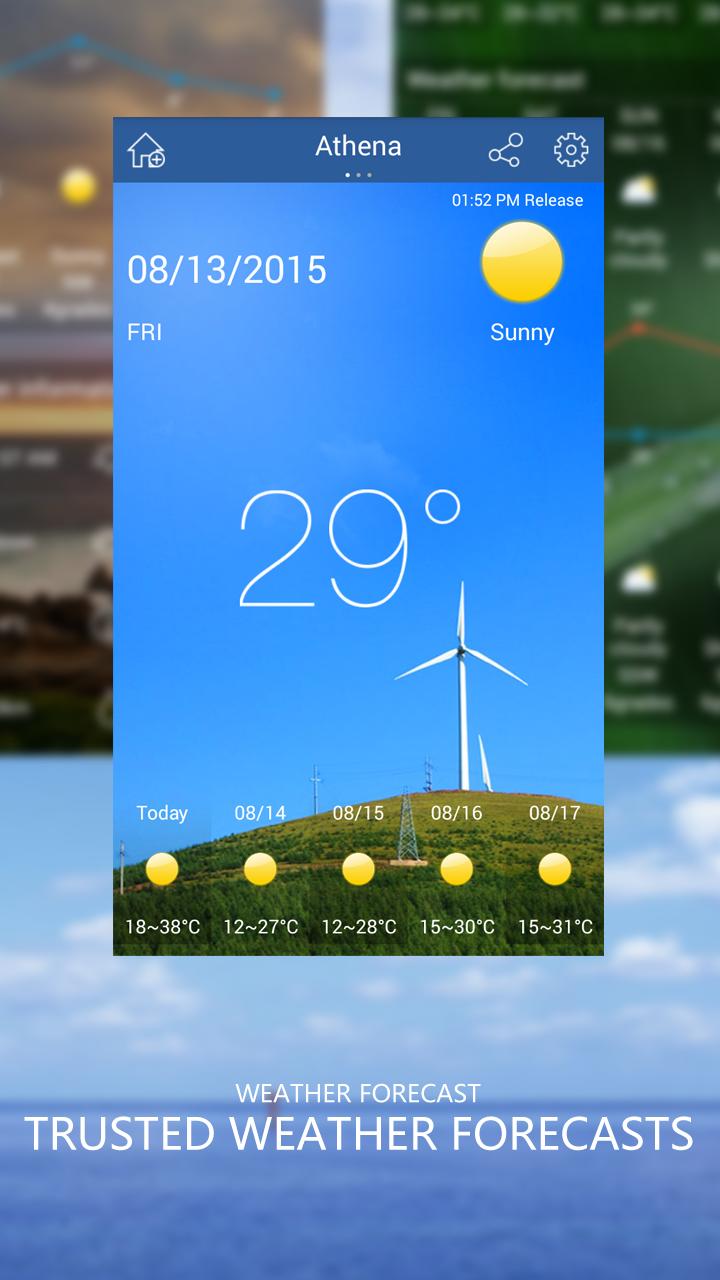Click the FRI weekday label

click(145, 332)
